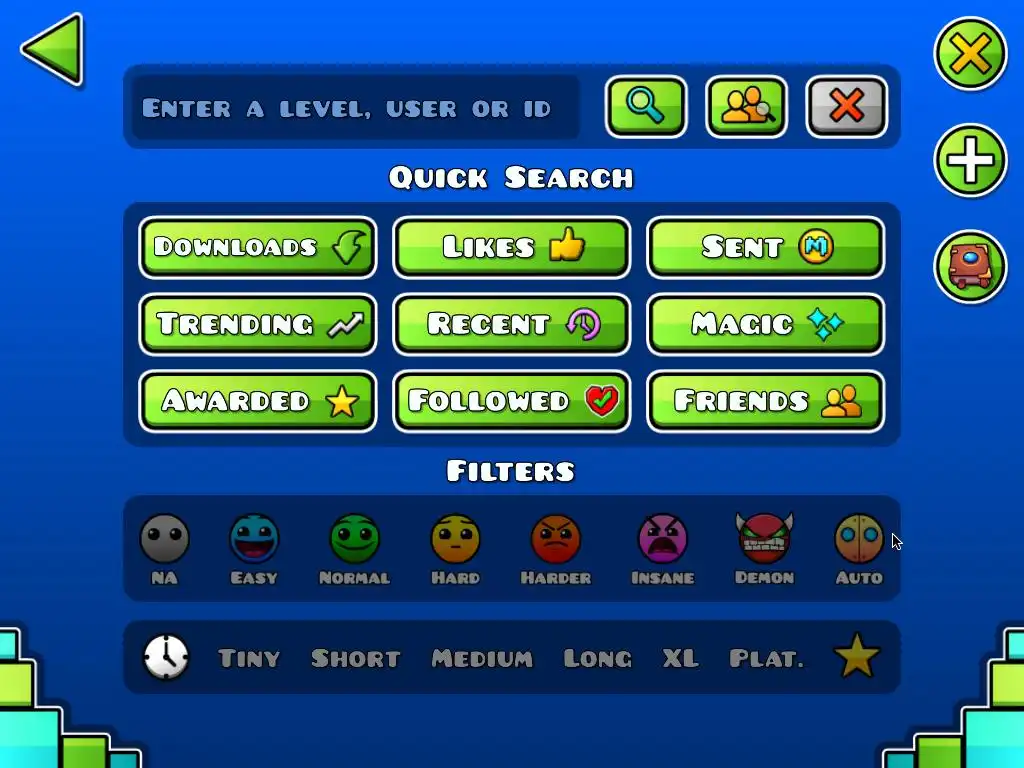Viewport: 1024px width, 768px height.
Task: Open the Downloads quick search
Action: (x=258, y=247)
